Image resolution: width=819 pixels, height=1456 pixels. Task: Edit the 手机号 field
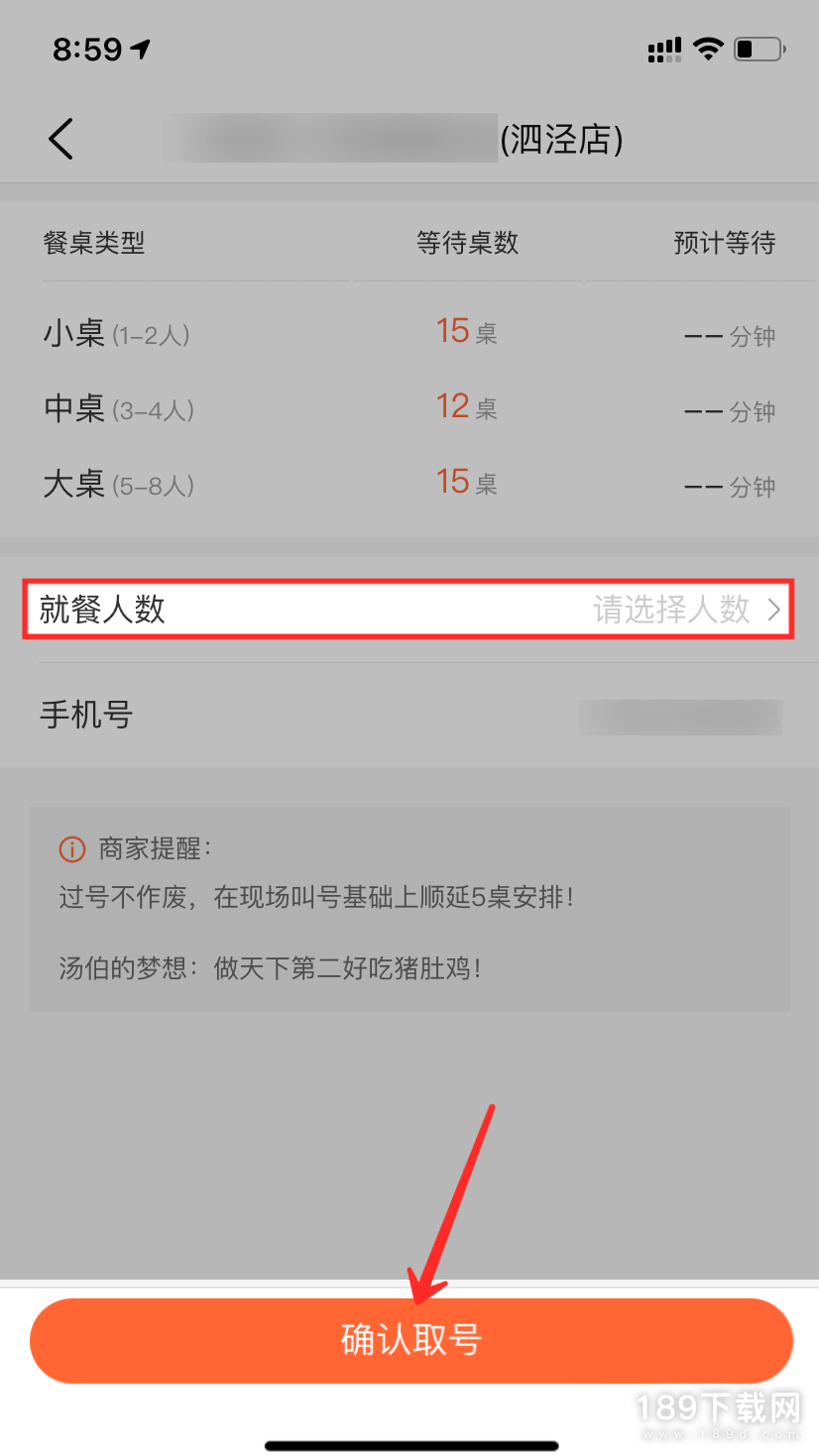point(679,717)
